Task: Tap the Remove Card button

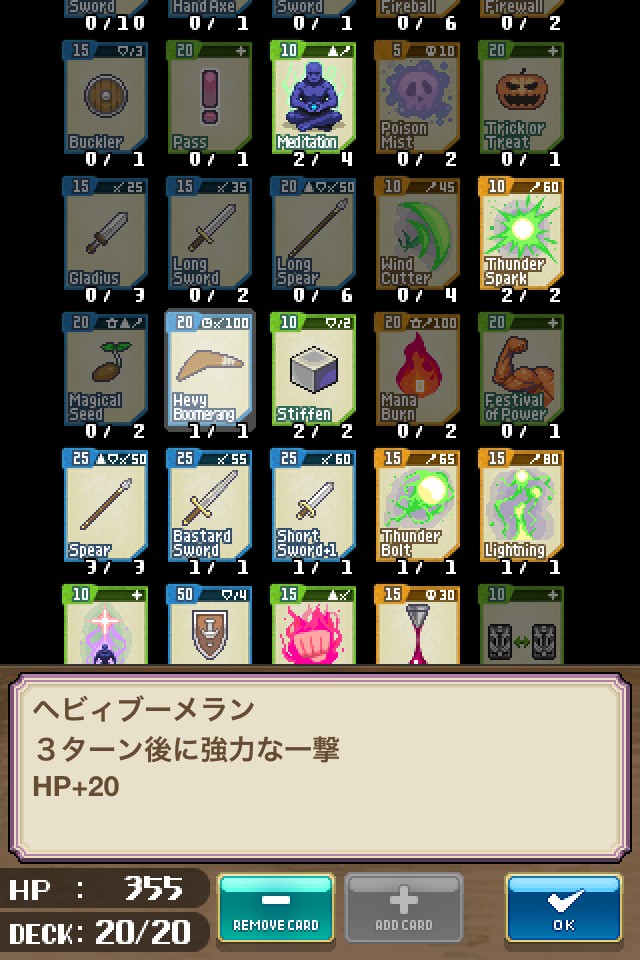Action: [275, 908]
